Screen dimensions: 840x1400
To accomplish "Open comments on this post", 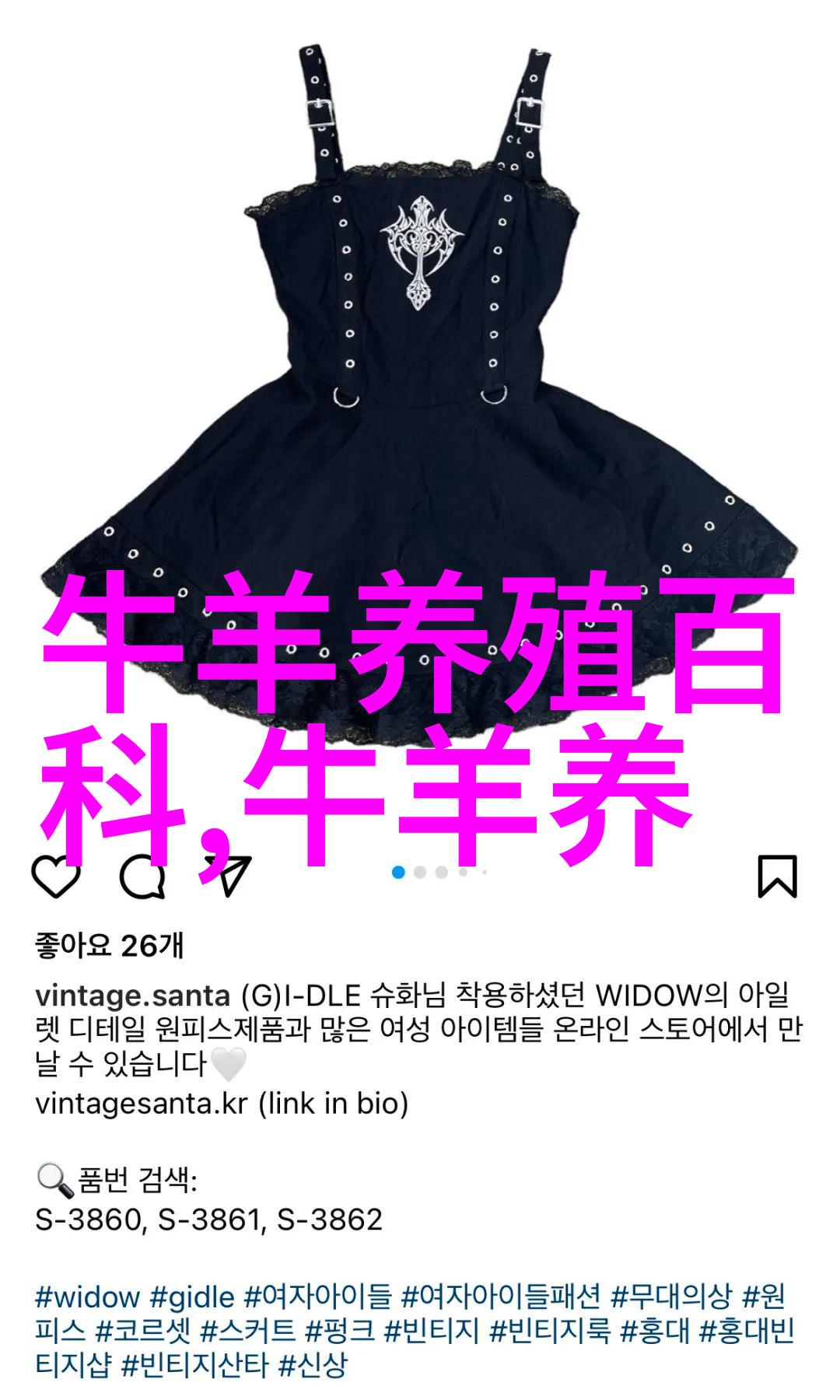I will pyautogui.click(x=142, y=877).
